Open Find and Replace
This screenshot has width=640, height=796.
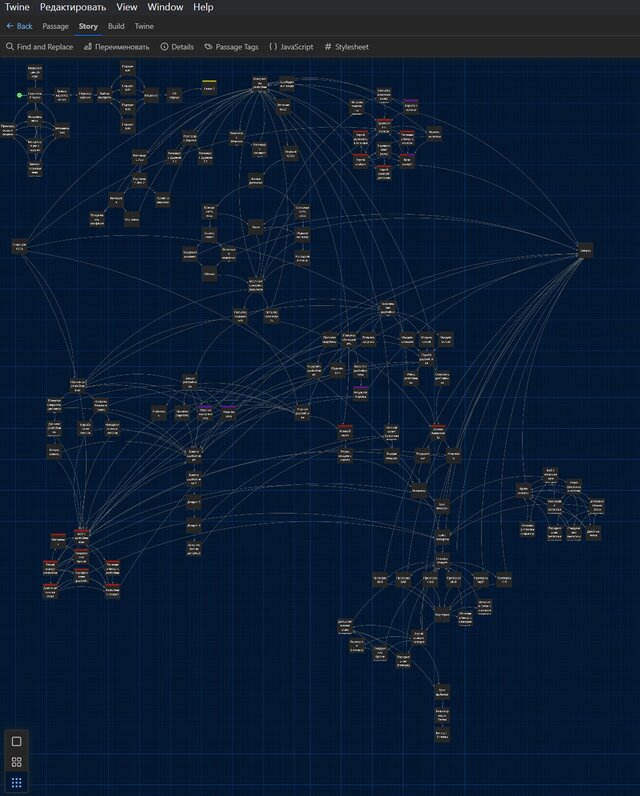[x=39, y=47]
